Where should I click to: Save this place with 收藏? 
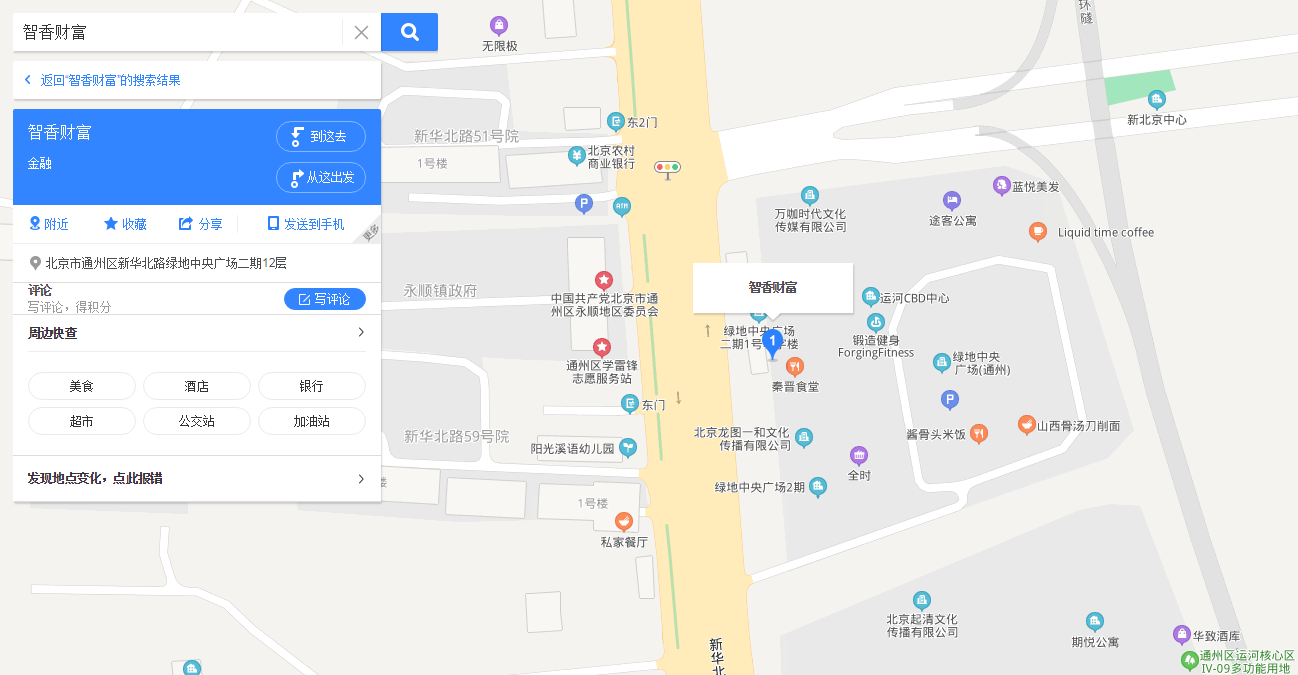125,224
